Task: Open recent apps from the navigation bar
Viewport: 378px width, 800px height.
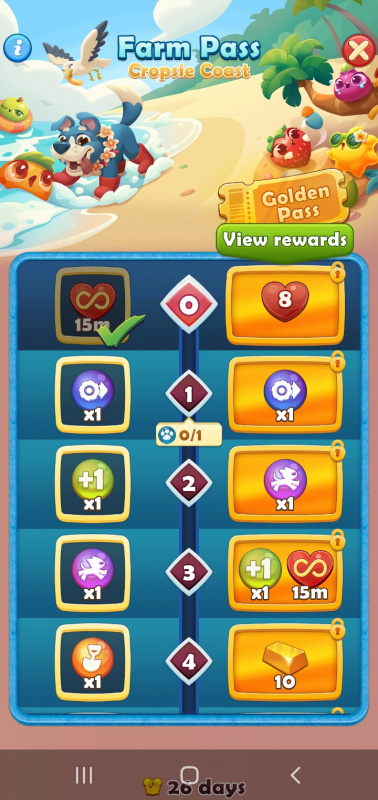Action: [84, 776]
